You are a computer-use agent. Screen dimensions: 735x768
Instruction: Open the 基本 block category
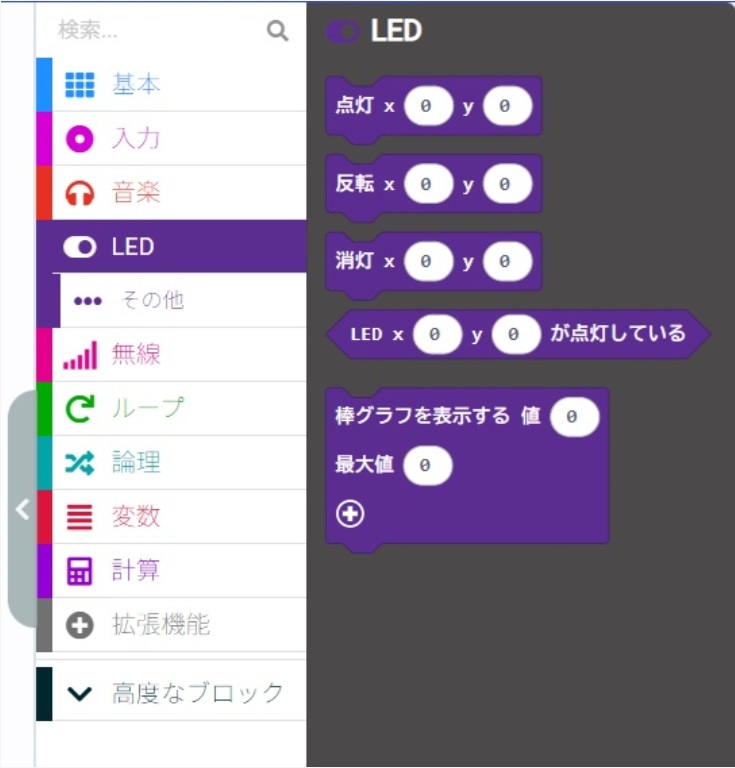136,85
